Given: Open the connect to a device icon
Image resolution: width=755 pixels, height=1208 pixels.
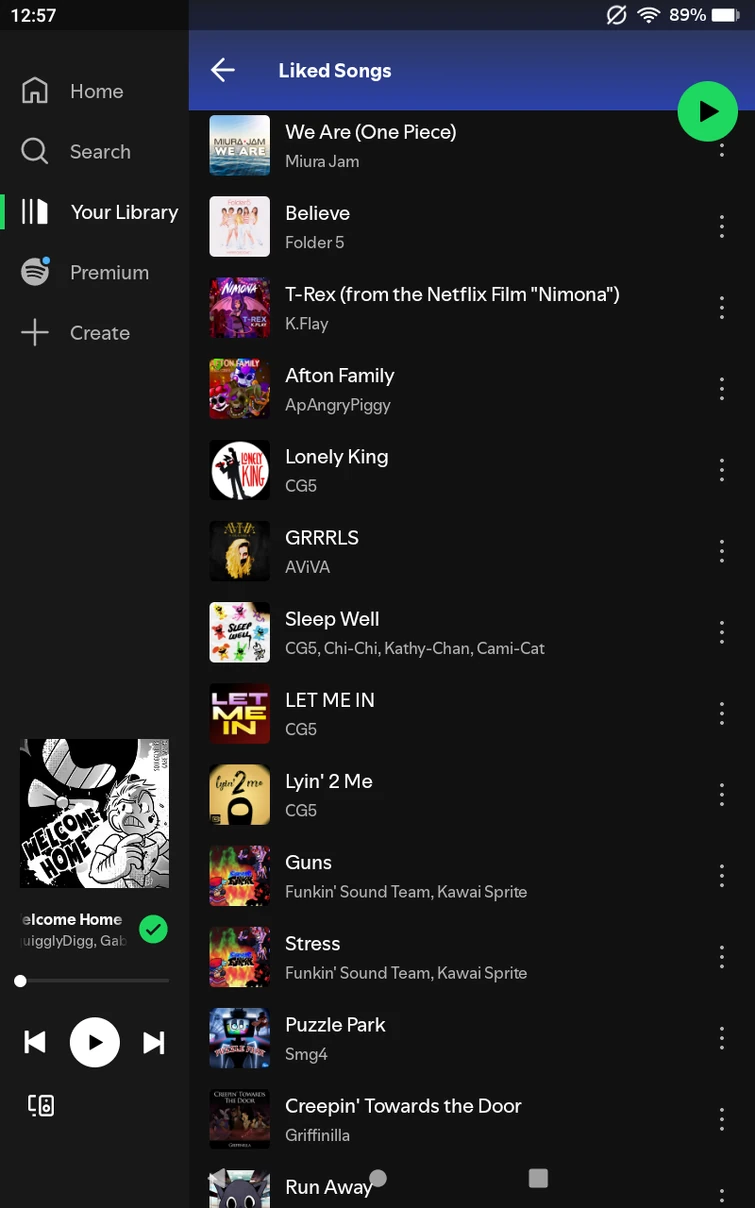Looking at the screenshot, I should 41,1105.
